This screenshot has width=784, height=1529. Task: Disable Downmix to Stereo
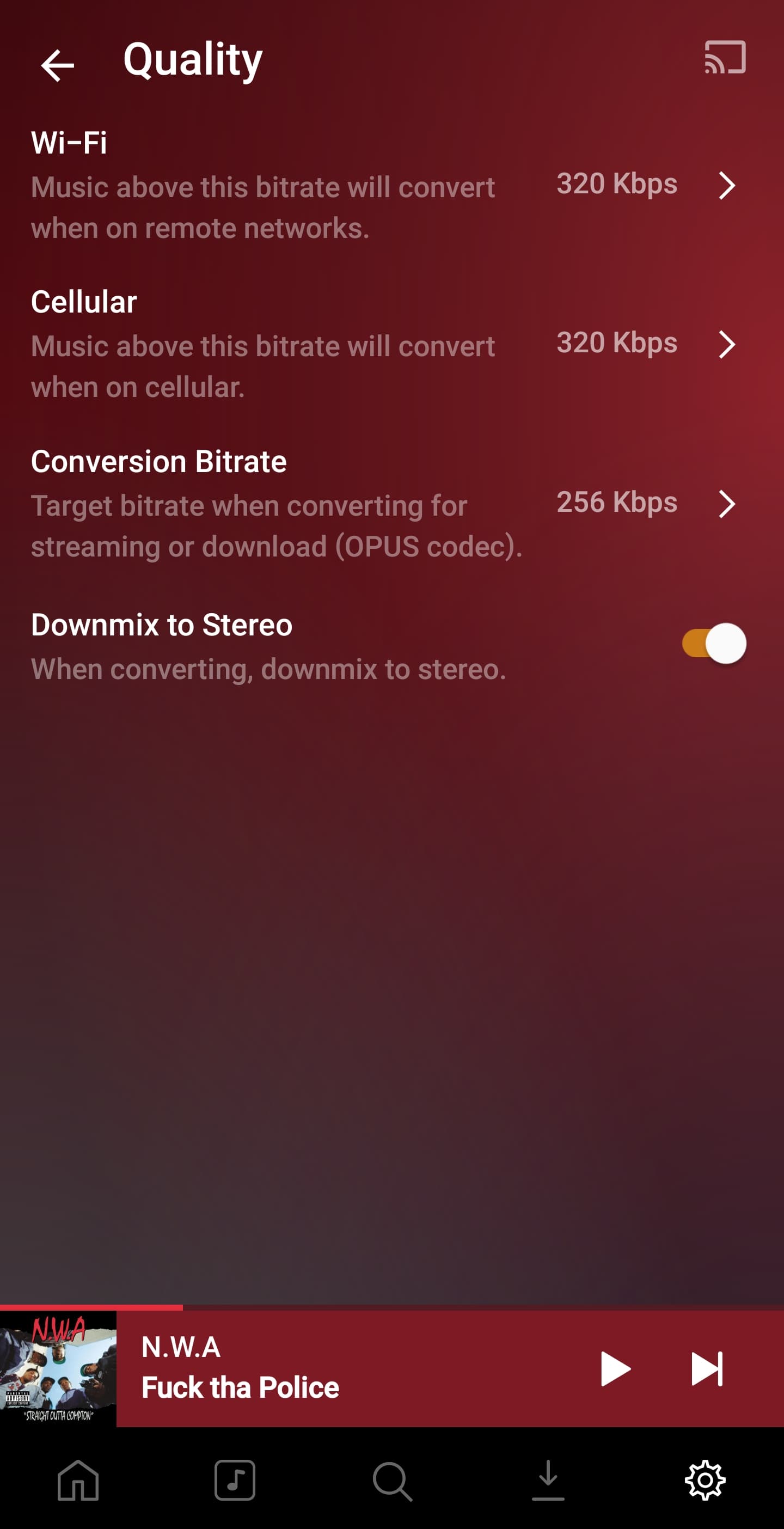point(714,644)
